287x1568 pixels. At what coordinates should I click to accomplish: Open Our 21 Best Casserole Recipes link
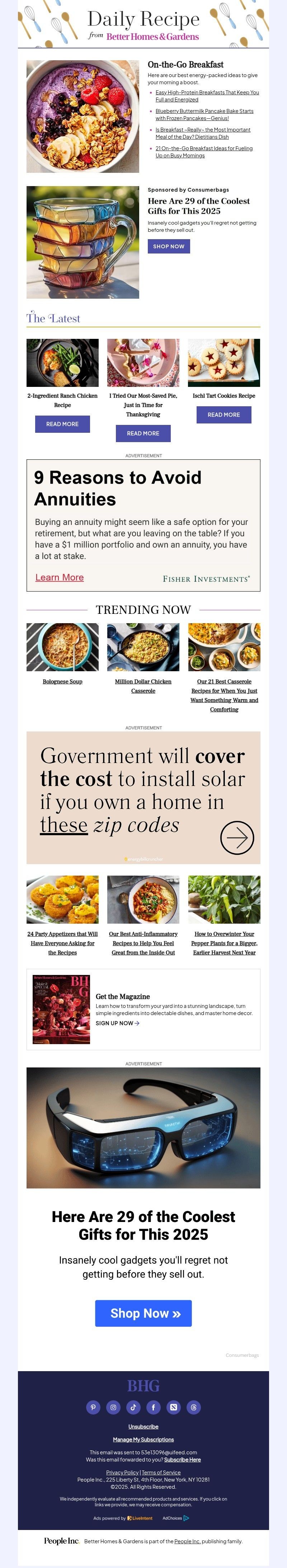click(x=224, y=695)
